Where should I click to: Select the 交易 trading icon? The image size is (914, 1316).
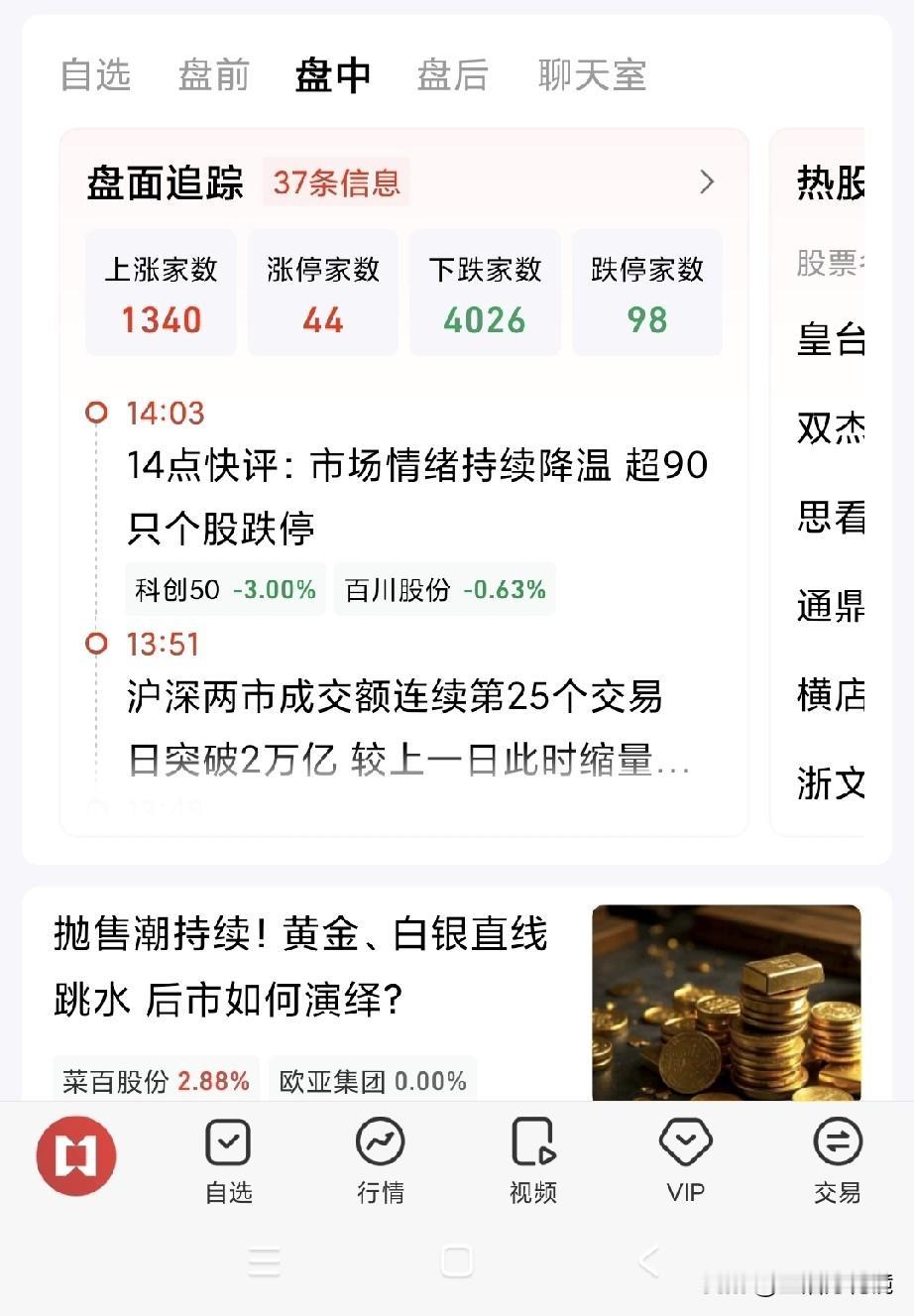pyautogui.click(x=838, y=1142)
